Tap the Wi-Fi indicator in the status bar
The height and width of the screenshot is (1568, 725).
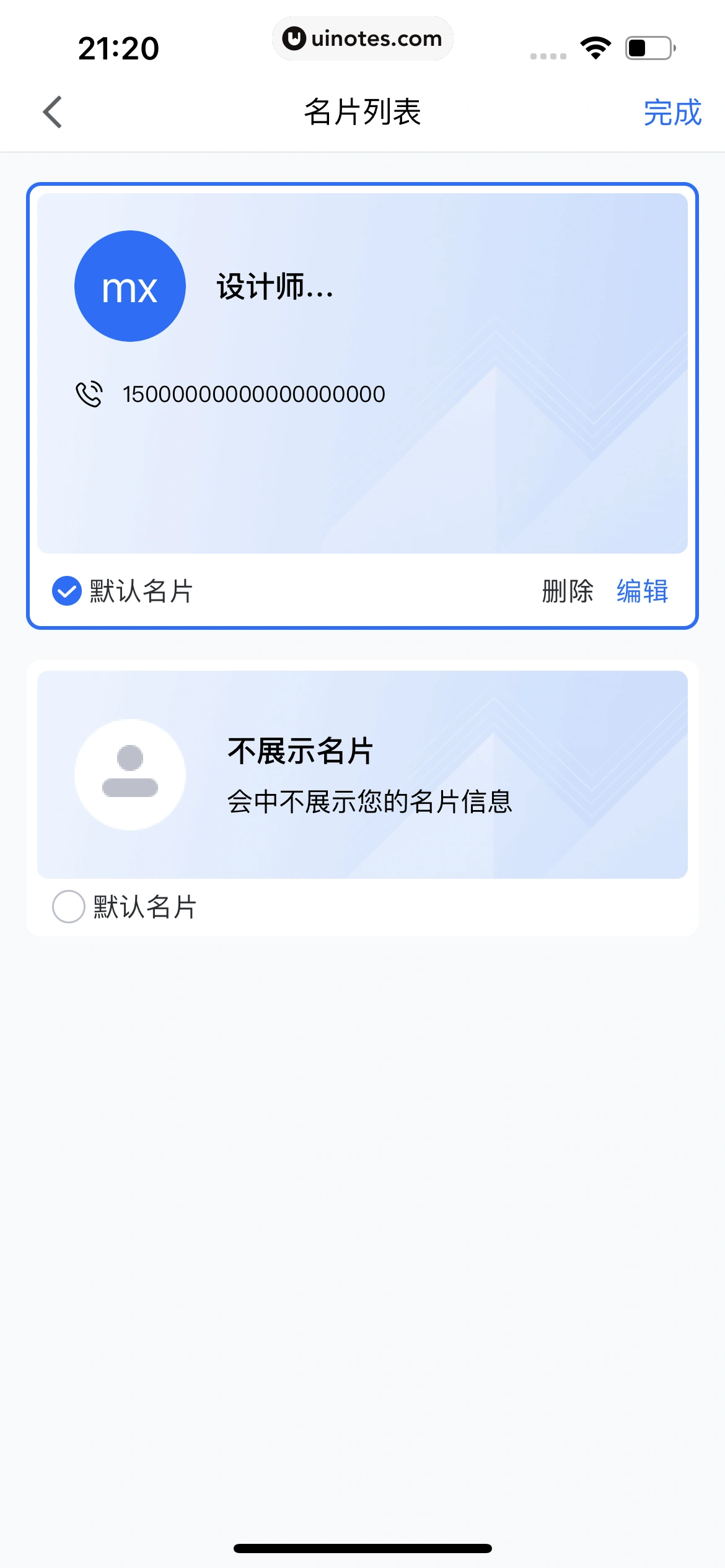point(595,46)
